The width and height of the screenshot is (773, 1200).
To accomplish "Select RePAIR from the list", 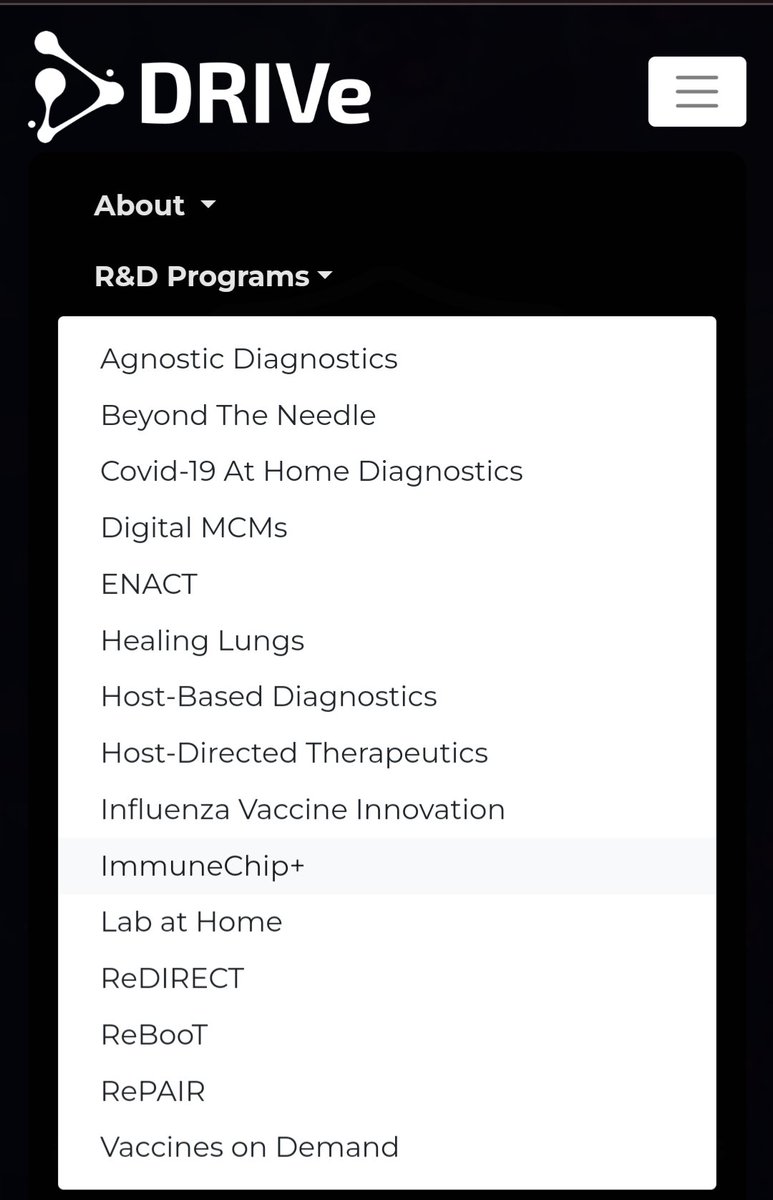I will (x=153, y=1091).
